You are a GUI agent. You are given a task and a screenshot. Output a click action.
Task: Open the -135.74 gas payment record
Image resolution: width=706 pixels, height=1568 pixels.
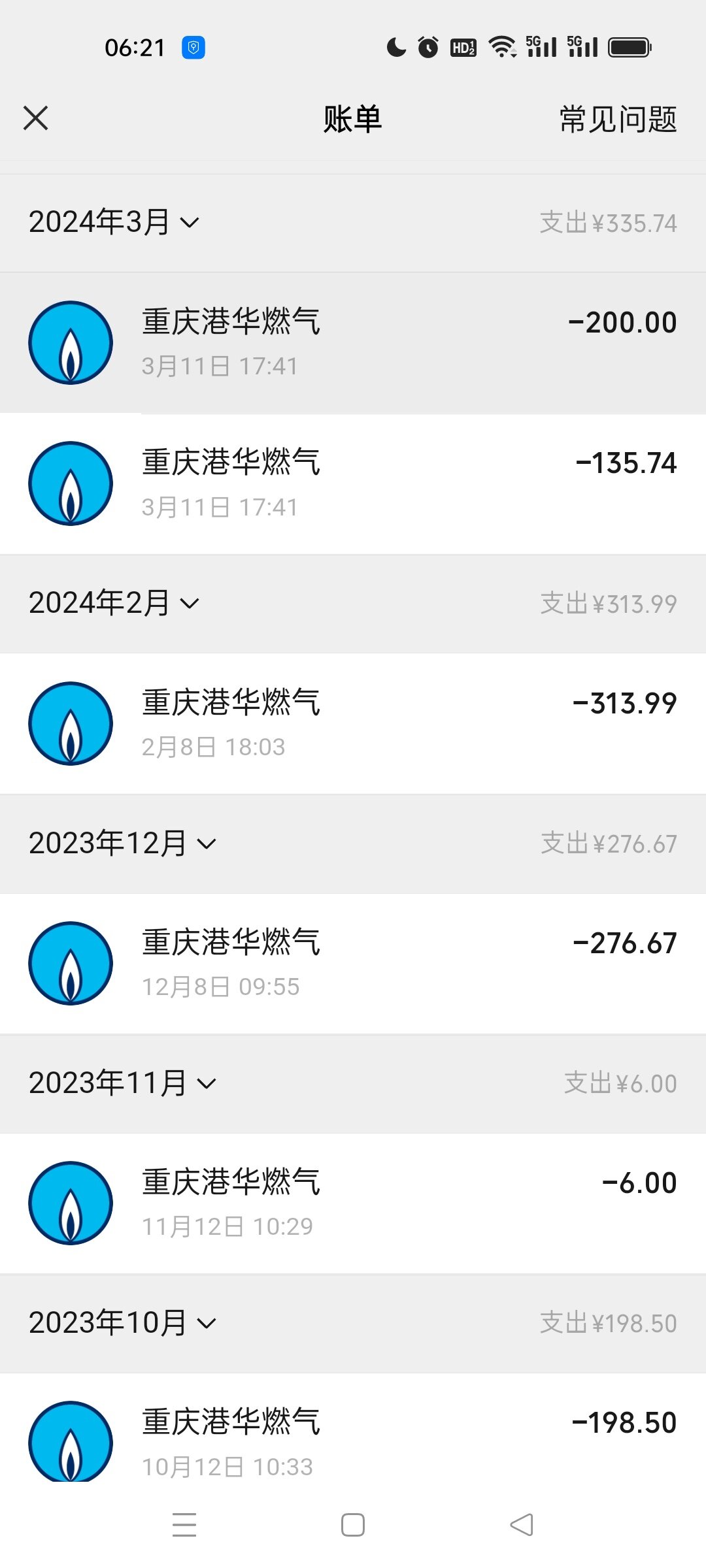tap(353, 484)
